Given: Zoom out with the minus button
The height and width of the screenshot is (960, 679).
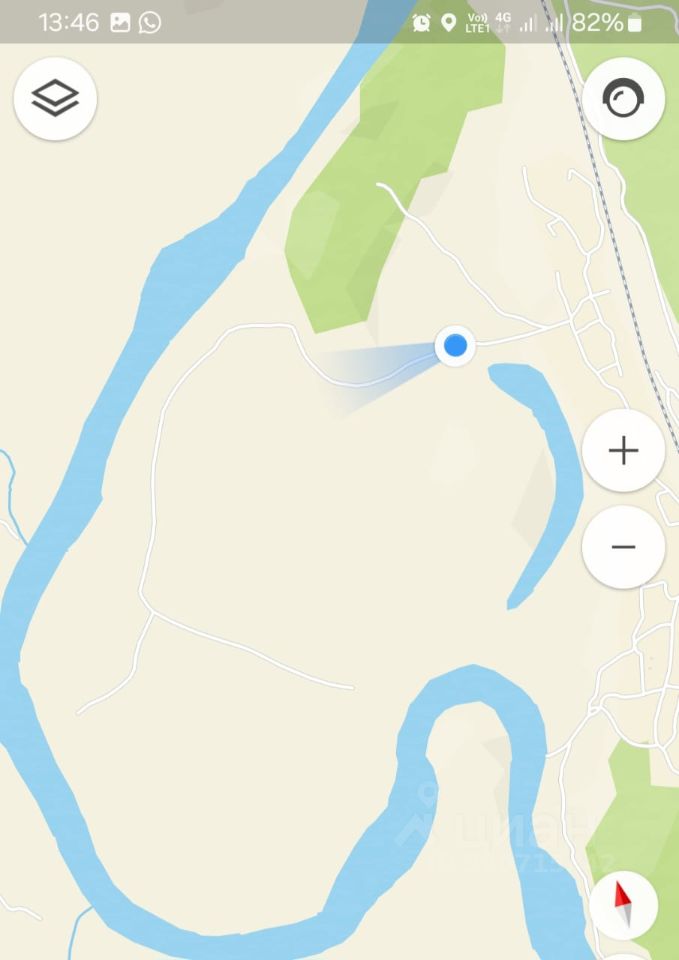Looking at the screenshot, I should click(623, 547).
